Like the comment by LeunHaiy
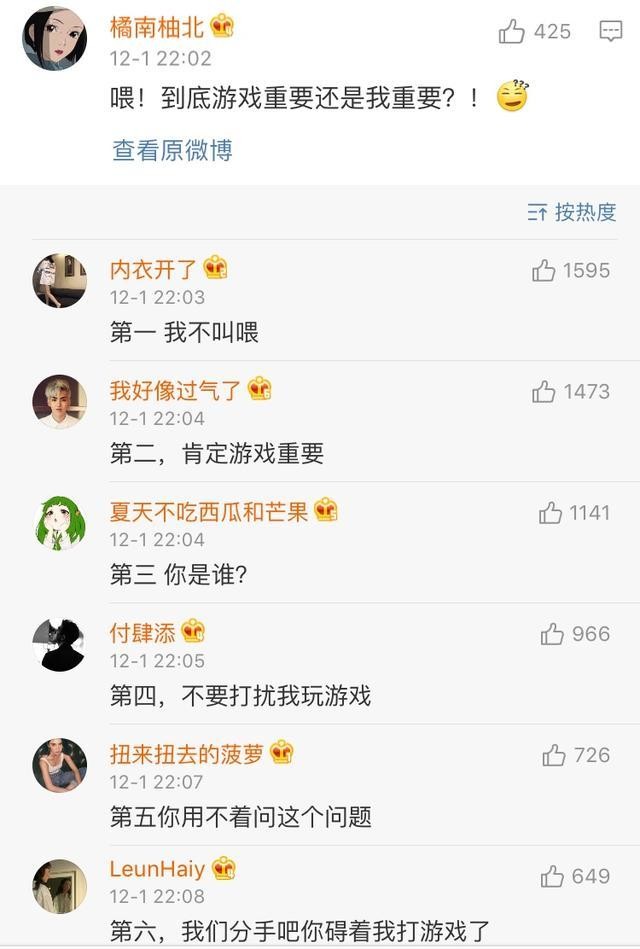 coord(552,877)
